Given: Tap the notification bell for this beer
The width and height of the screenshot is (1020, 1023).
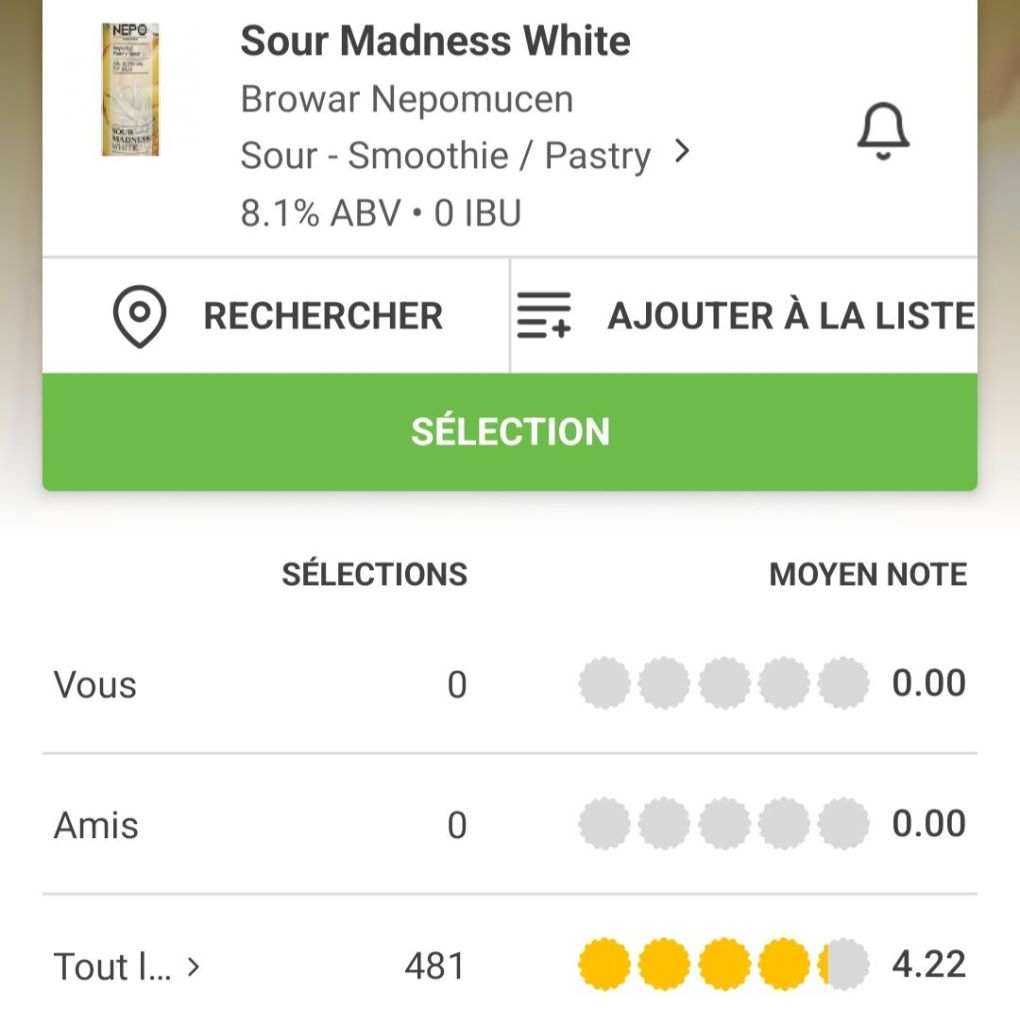Looking at the screenshot, I should tap(883, 132).
